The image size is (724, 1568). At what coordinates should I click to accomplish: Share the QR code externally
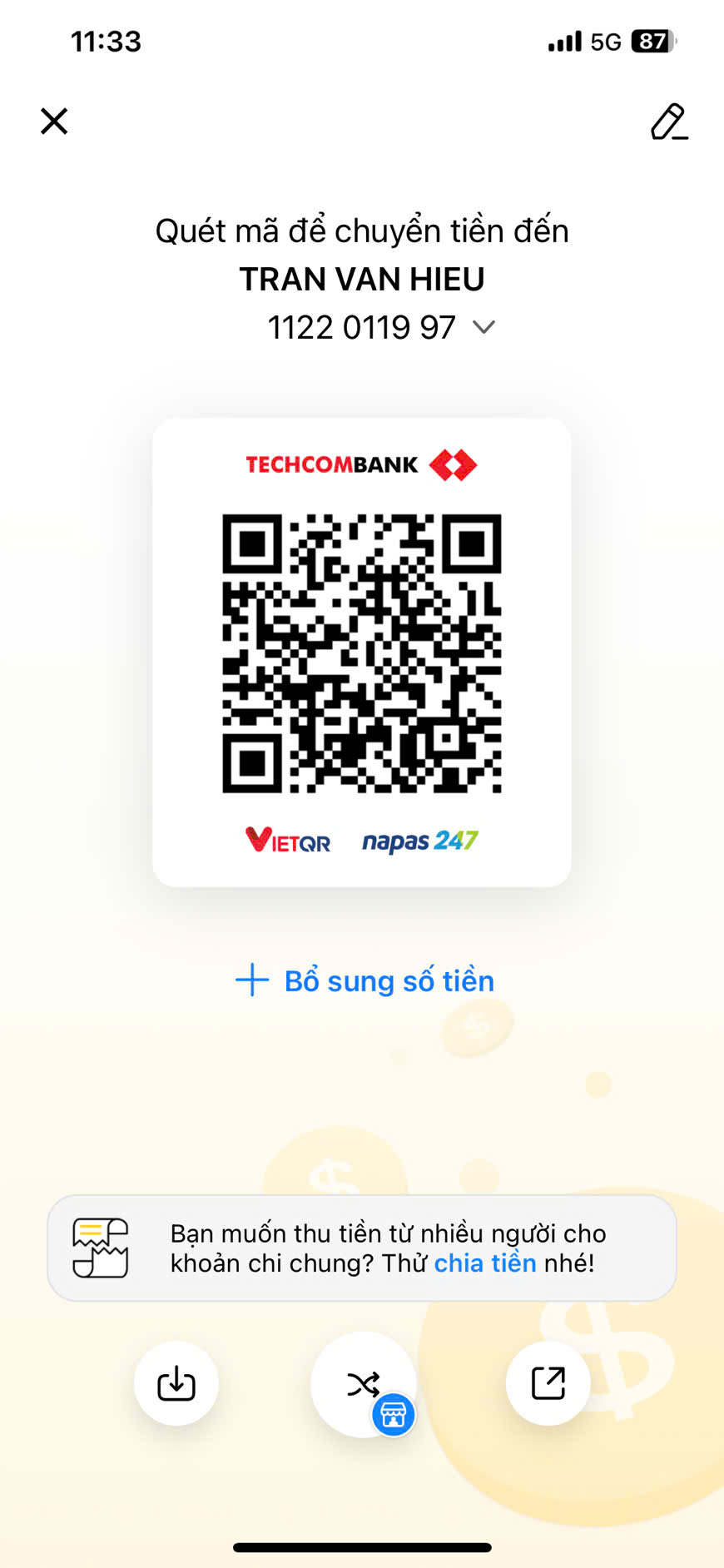(548, 1383)
